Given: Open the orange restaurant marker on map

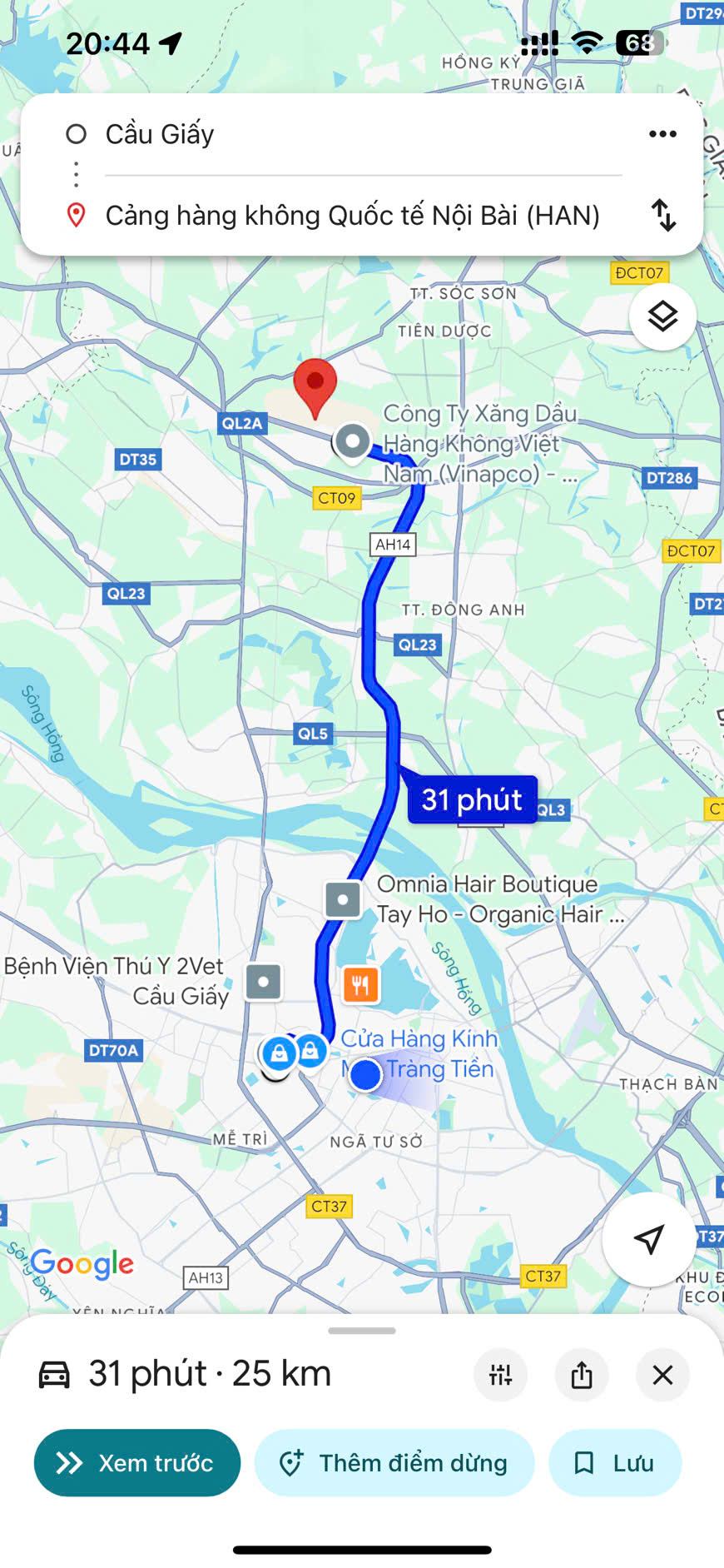Looking at the screenshot, I should click(360, 985).
